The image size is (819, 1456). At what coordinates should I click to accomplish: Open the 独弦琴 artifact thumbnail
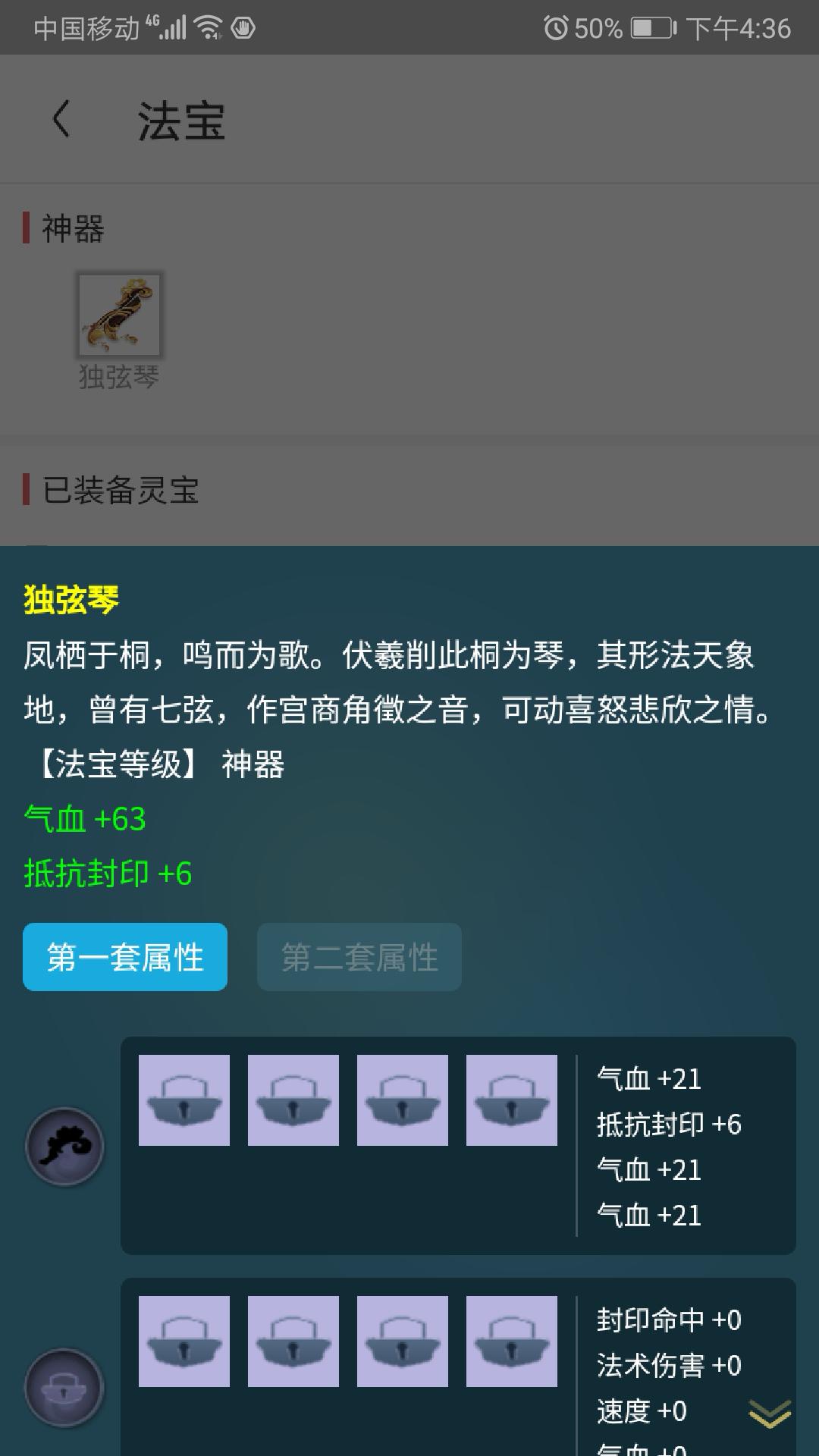tap(120, 315)
